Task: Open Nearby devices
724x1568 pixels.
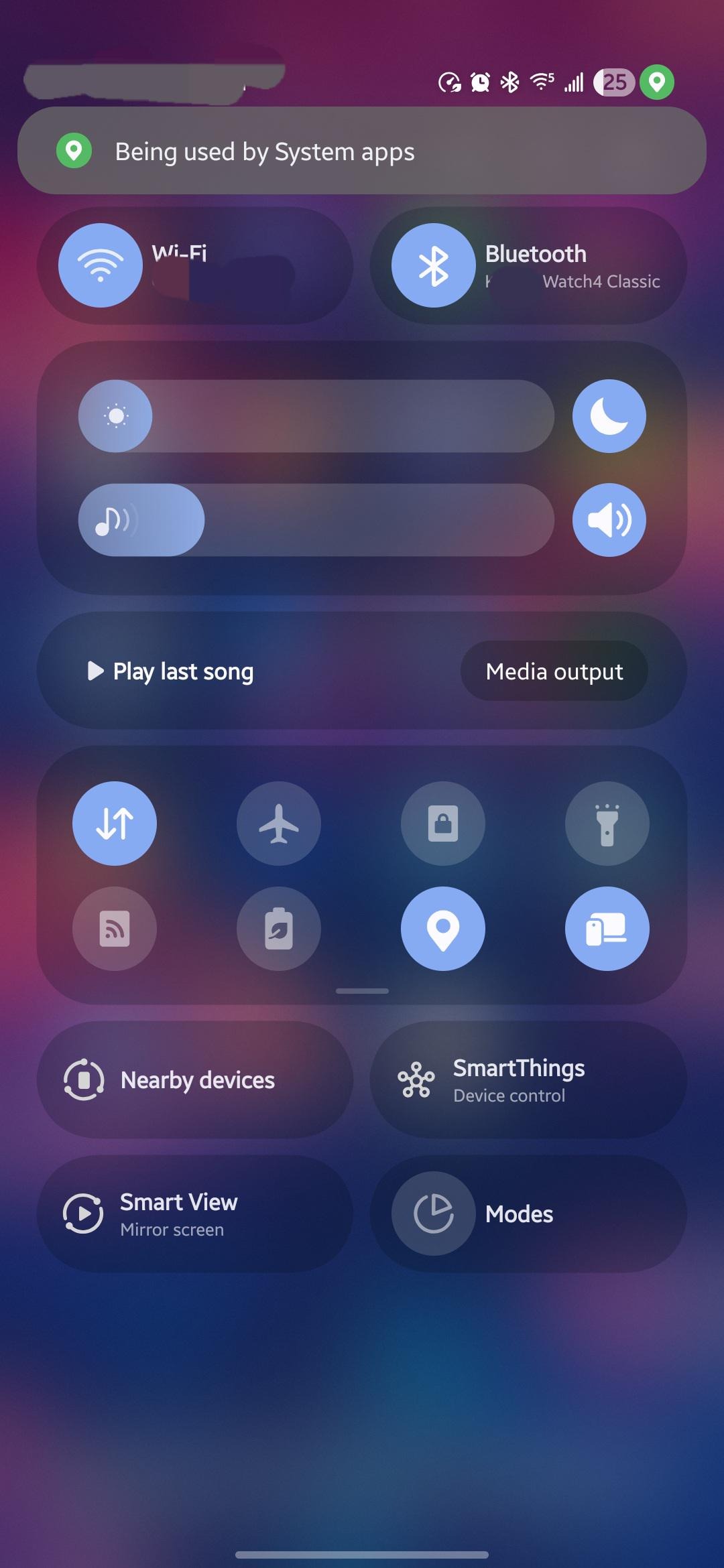Action: click(x=195, y=1080)
